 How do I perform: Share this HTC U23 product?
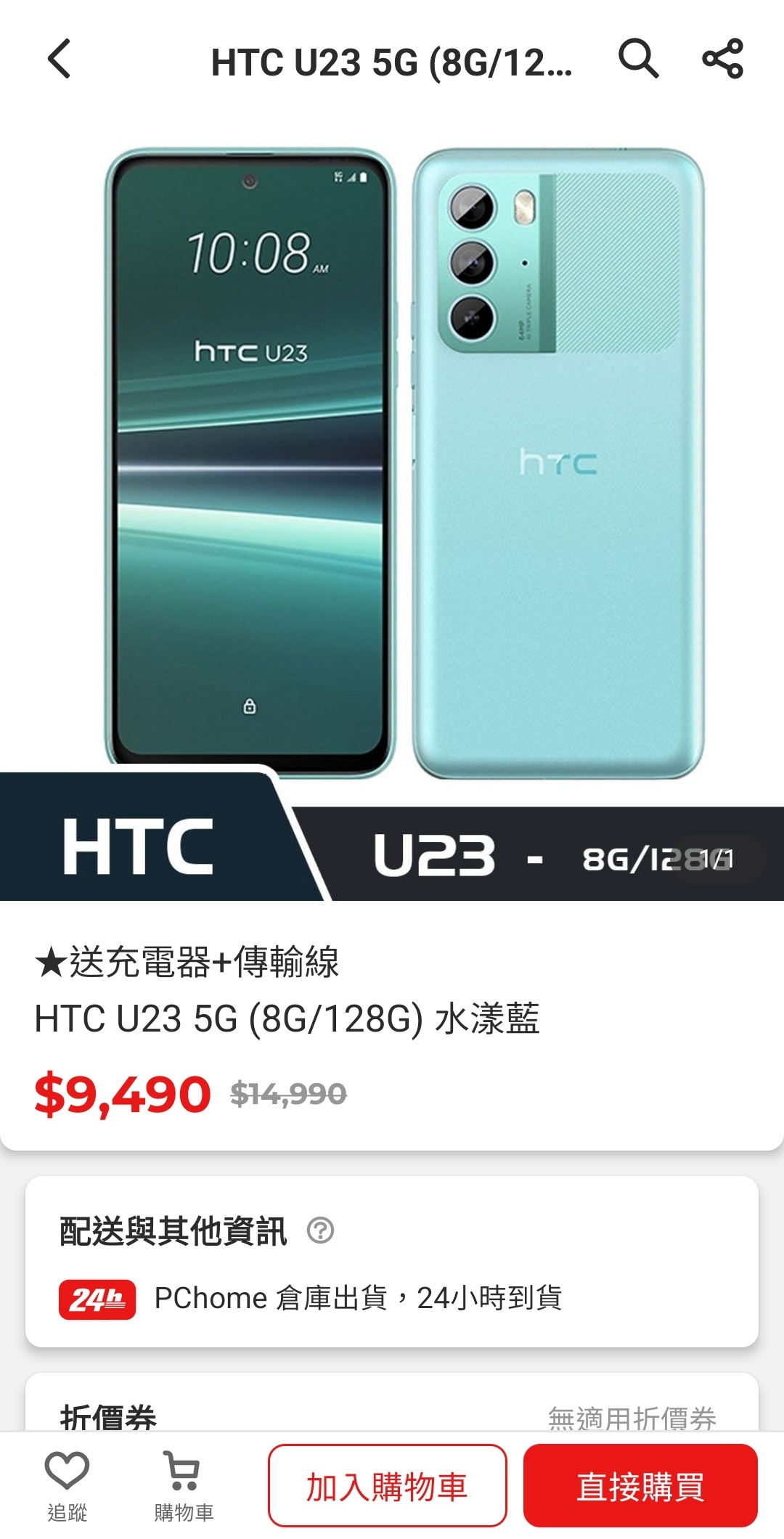722,59
